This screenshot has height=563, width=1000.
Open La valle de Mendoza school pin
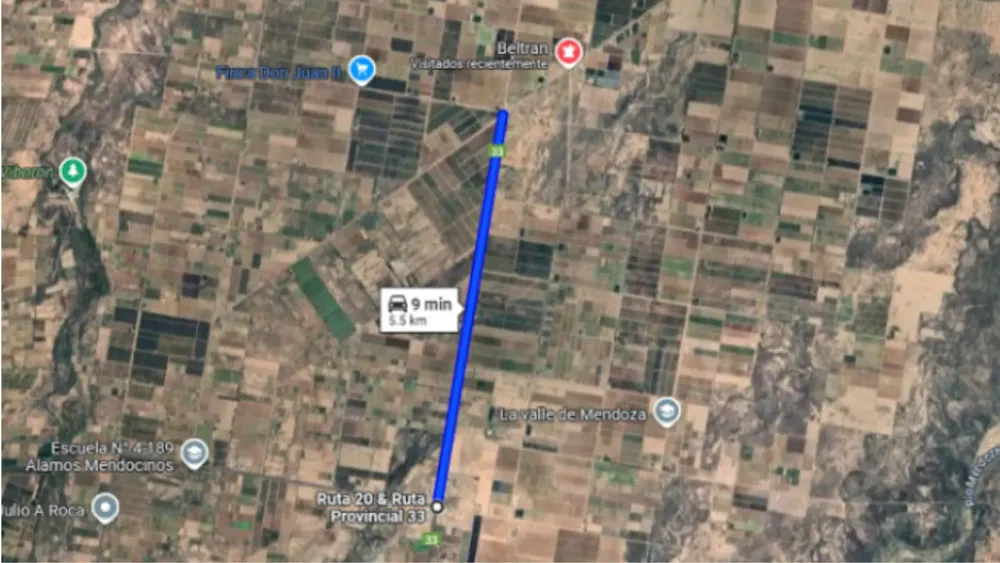coord(666,411)
